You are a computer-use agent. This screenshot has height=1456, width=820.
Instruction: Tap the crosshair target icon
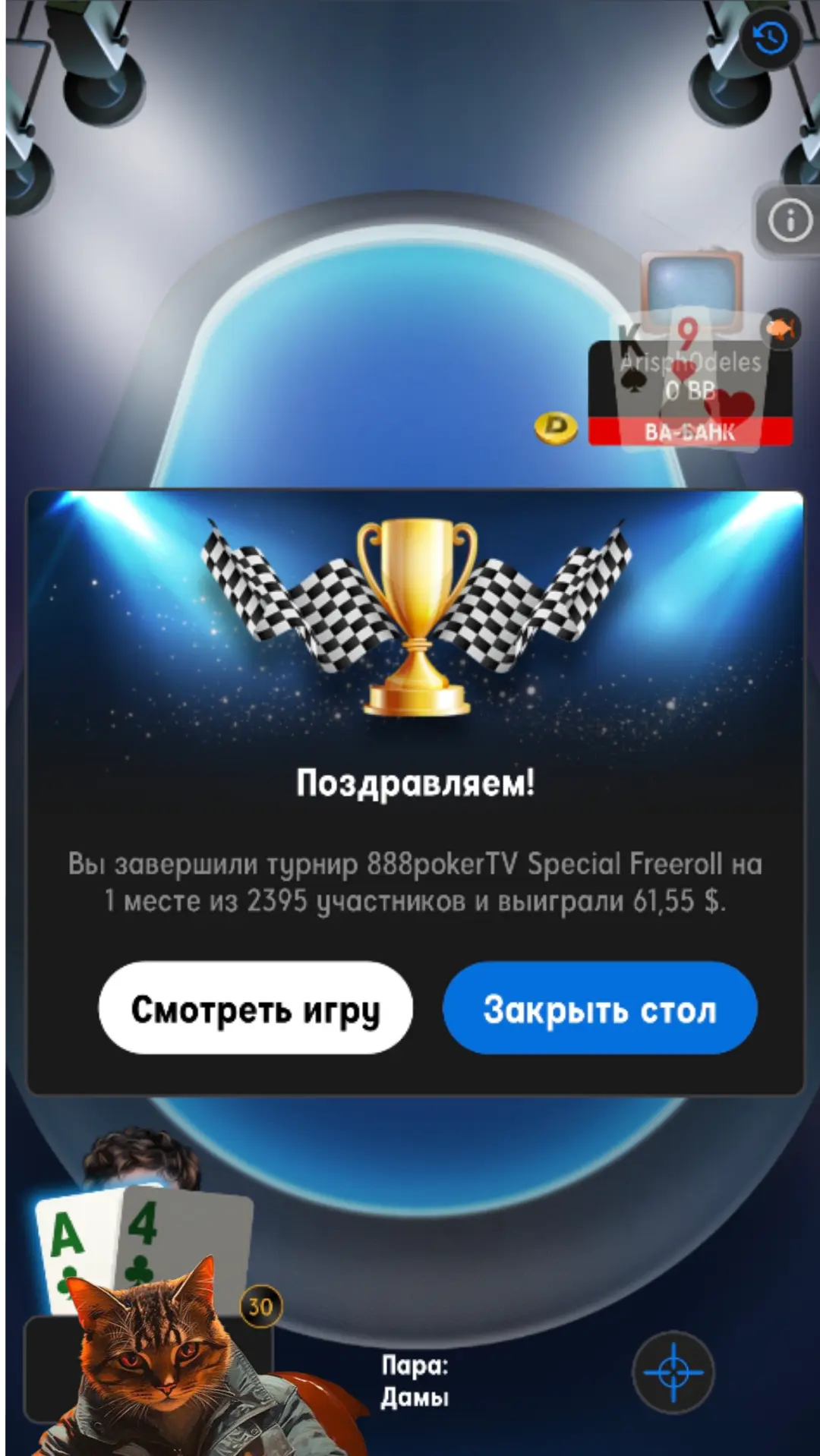click(x=673, y=1372)
